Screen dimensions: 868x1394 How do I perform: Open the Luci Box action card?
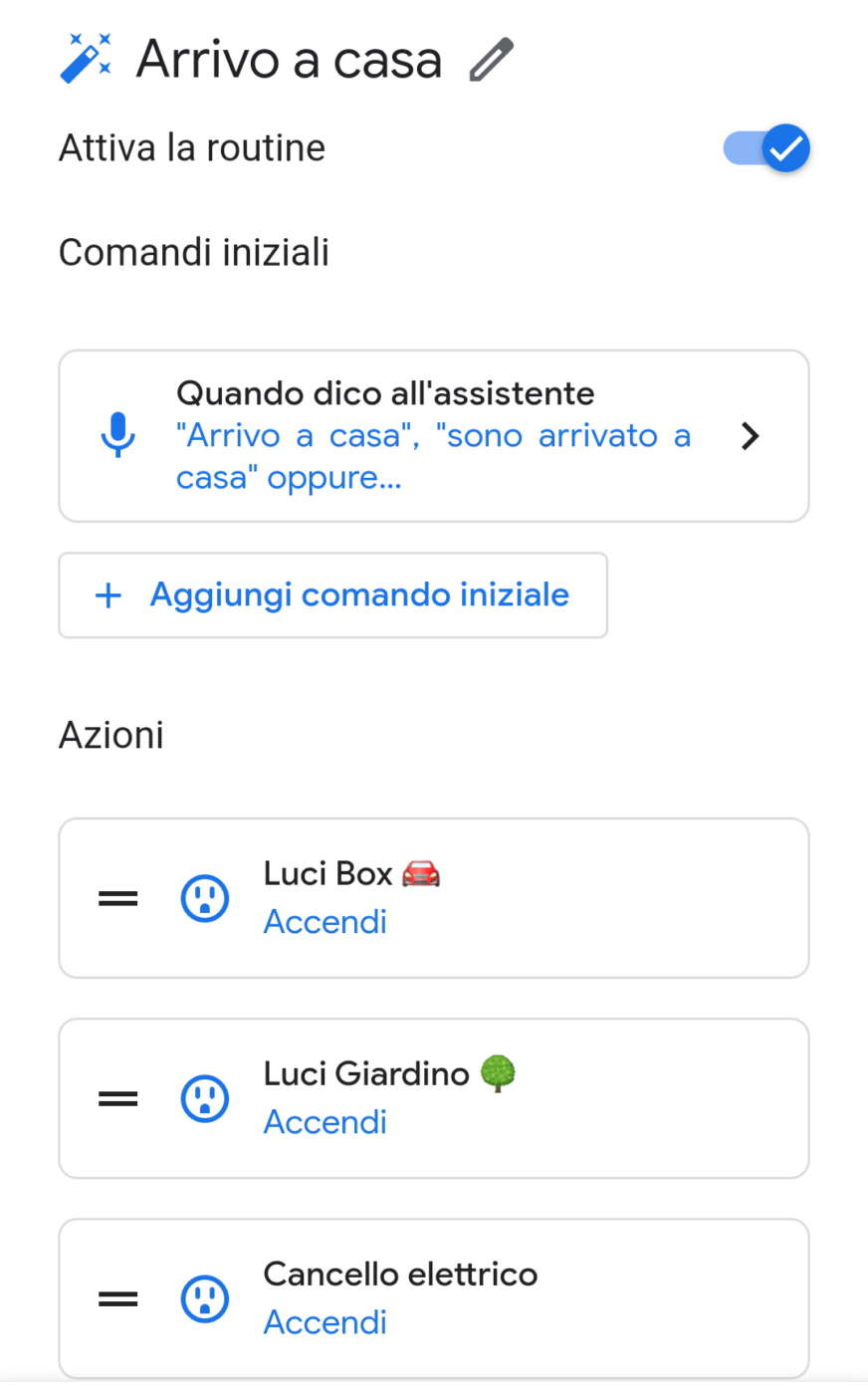tap(498, 898)
